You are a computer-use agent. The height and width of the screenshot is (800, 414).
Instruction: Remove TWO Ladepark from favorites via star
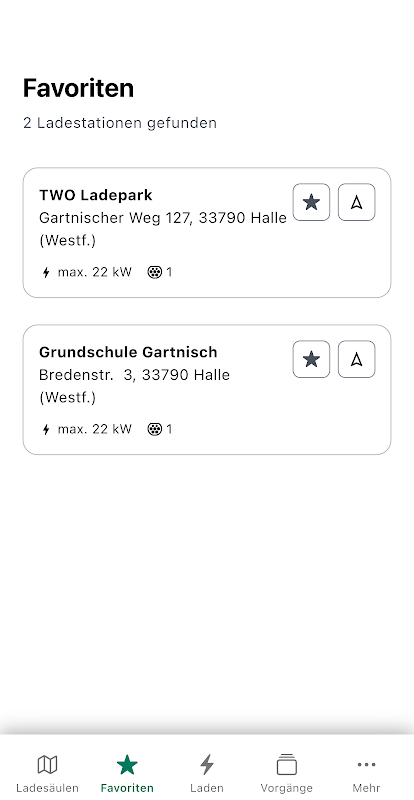pos(311,203)
